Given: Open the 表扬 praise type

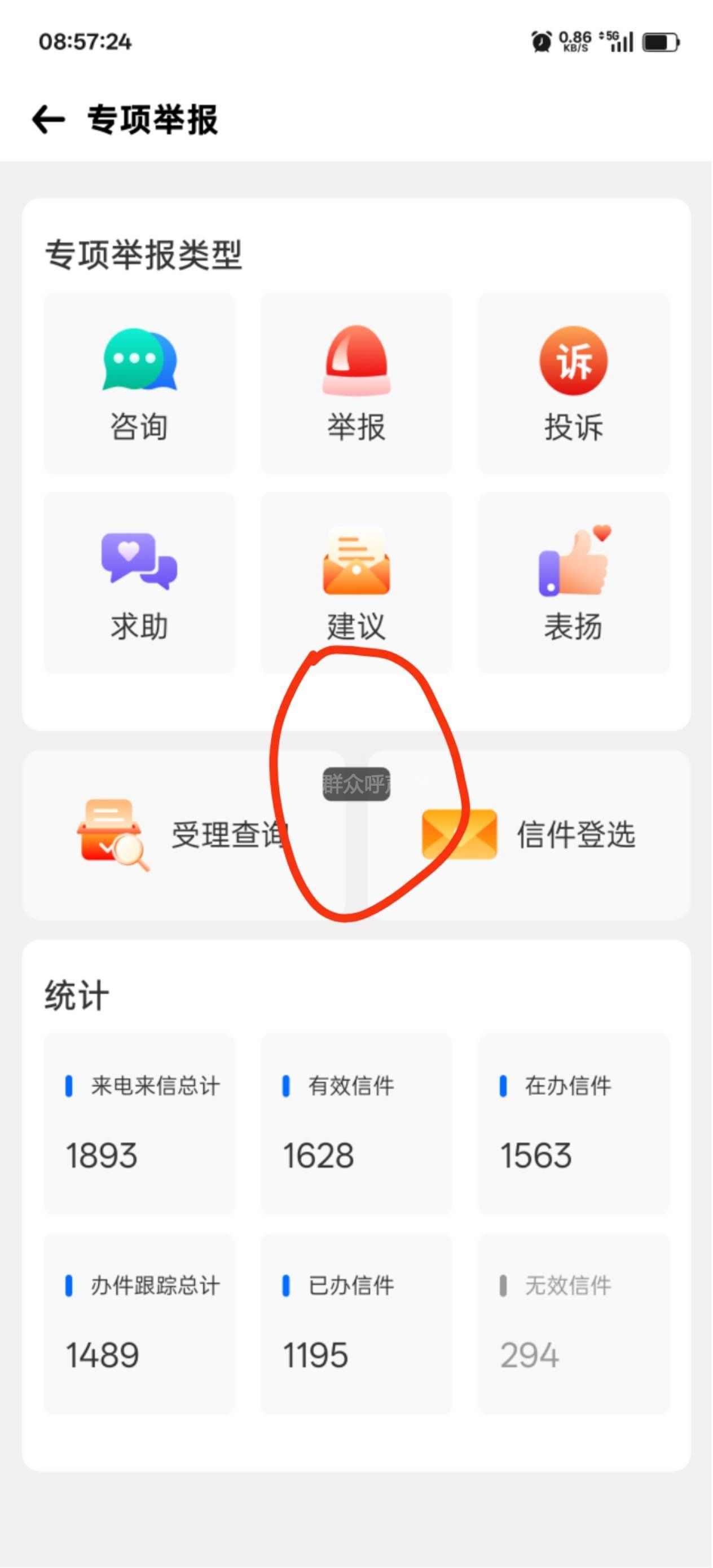Looking at the screenshot, I should coord(574,583).
